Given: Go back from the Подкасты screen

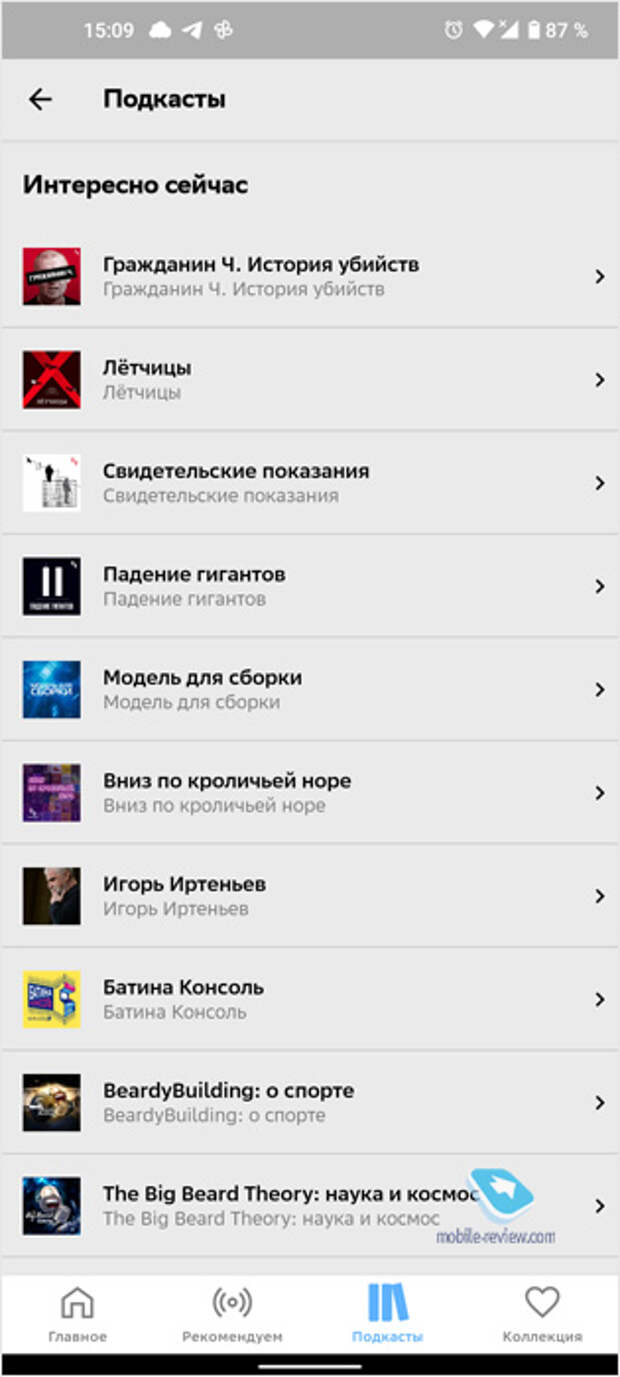Looking at the screenshot, I should click(x=40, y=99).
